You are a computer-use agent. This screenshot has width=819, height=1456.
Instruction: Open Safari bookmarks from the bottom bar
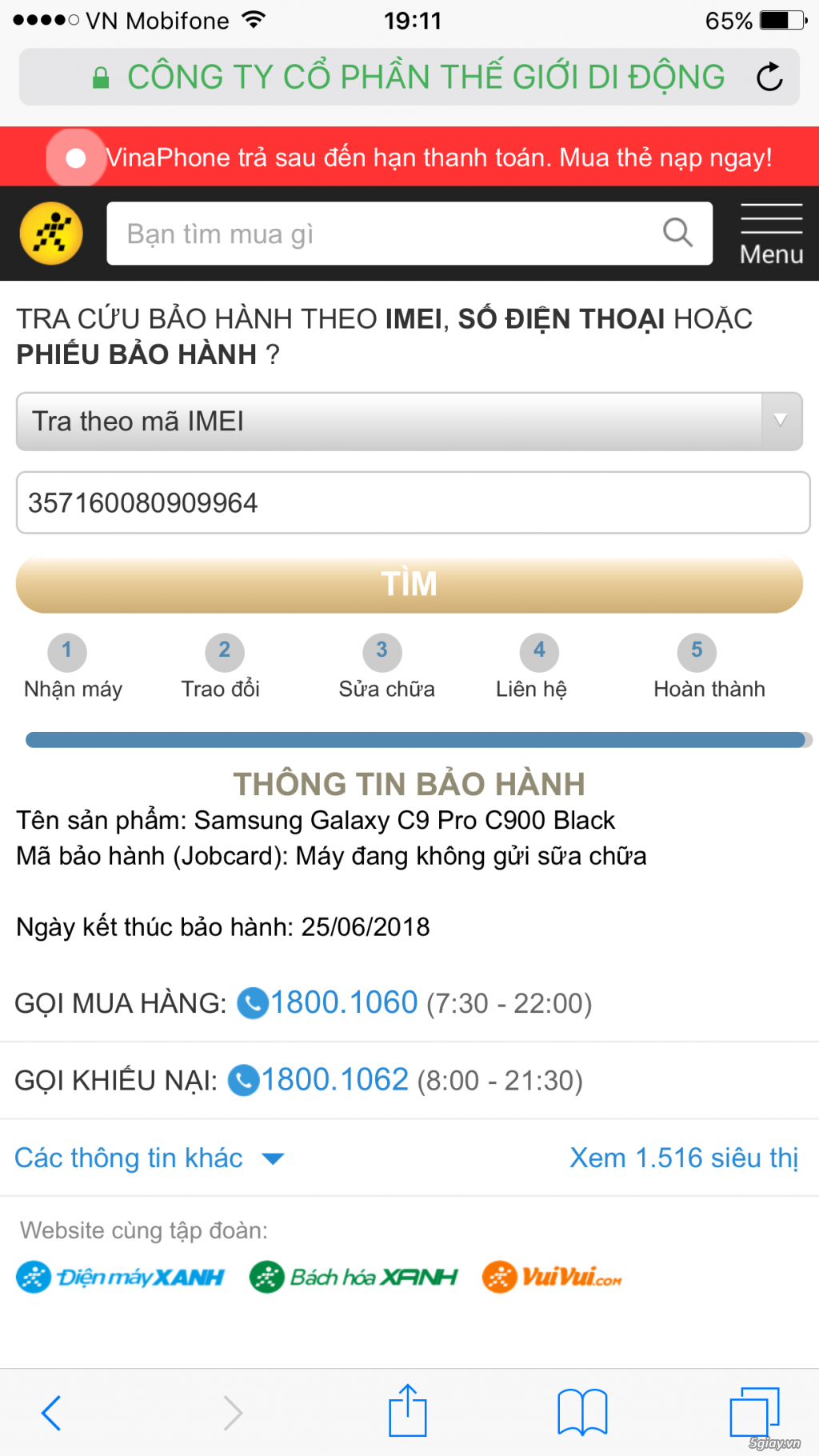tap(583, 1410)
